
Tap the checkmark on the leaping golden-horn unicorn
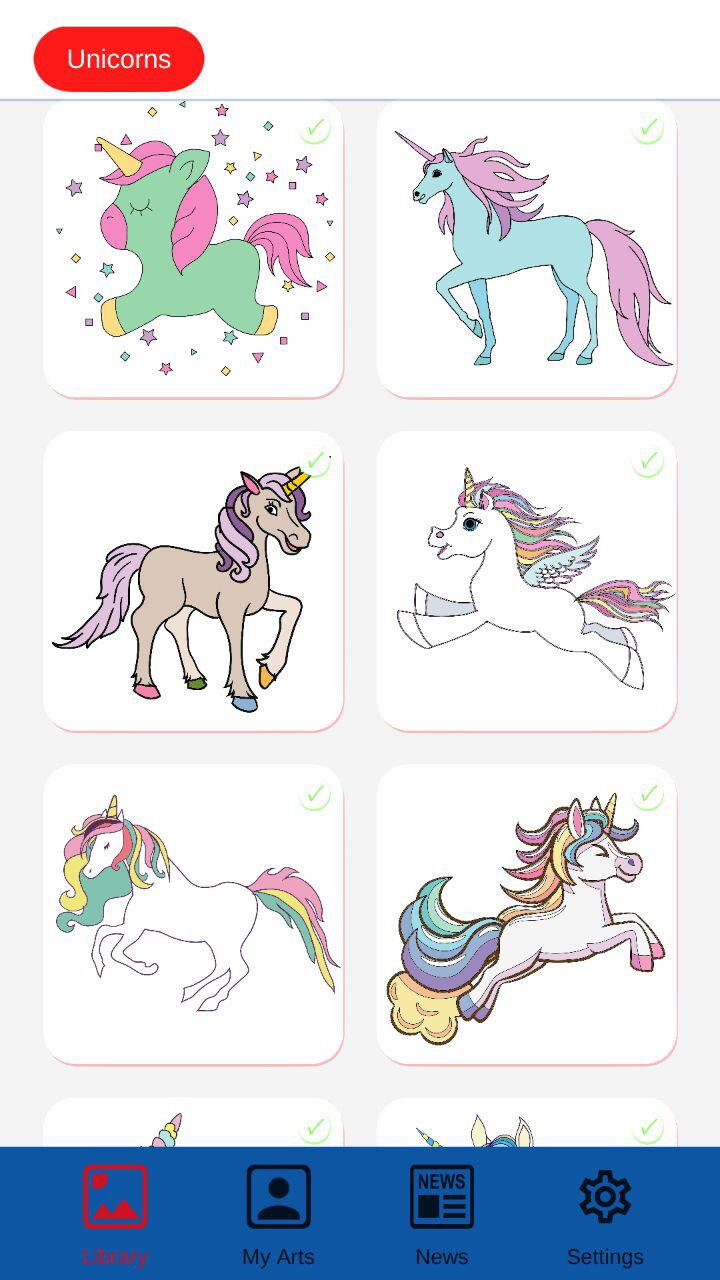tap(648, 794)
